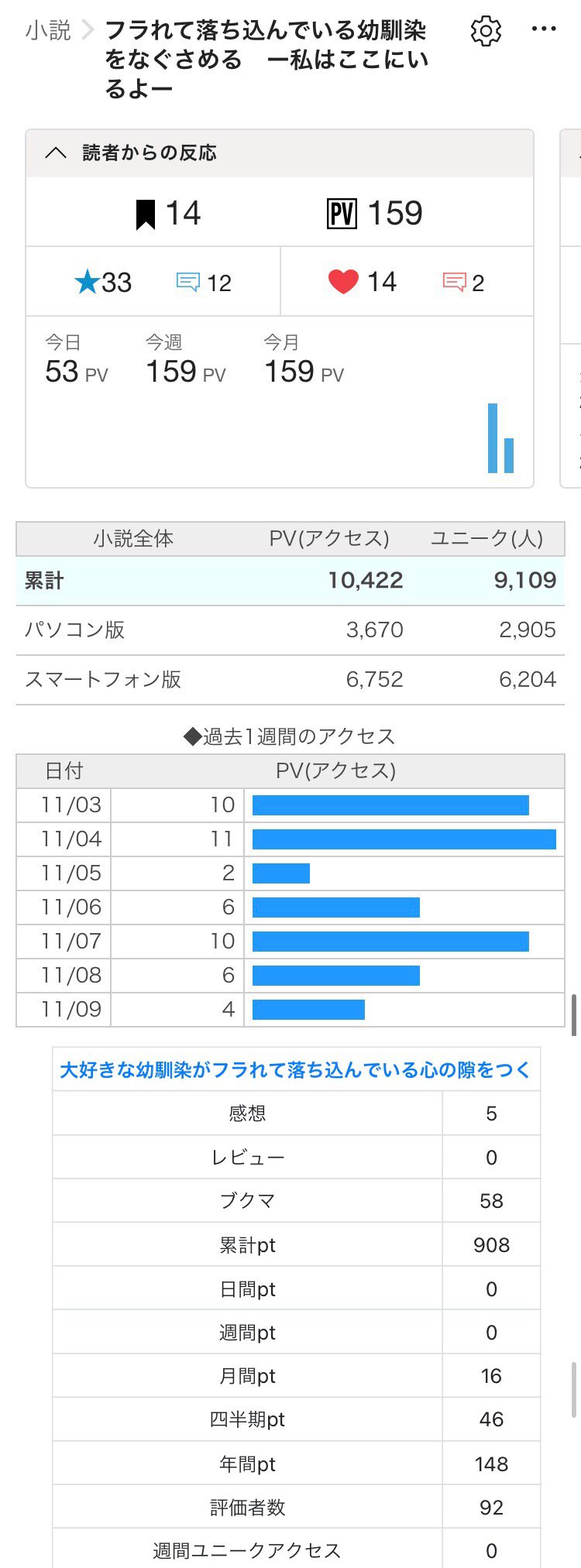Open the 大好きな幼馴染がフラれて title link
The image size is (581, 1568).
pos(295,1069)
